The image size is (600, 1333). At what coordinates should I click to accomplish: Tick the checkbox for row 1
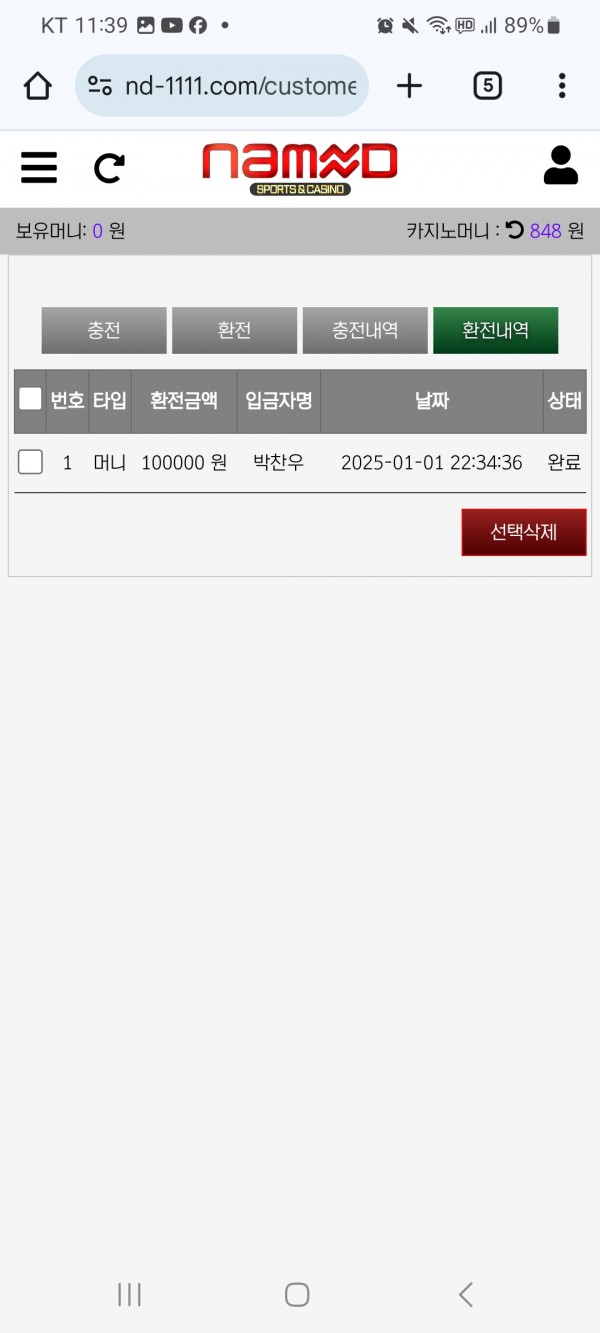30,462
